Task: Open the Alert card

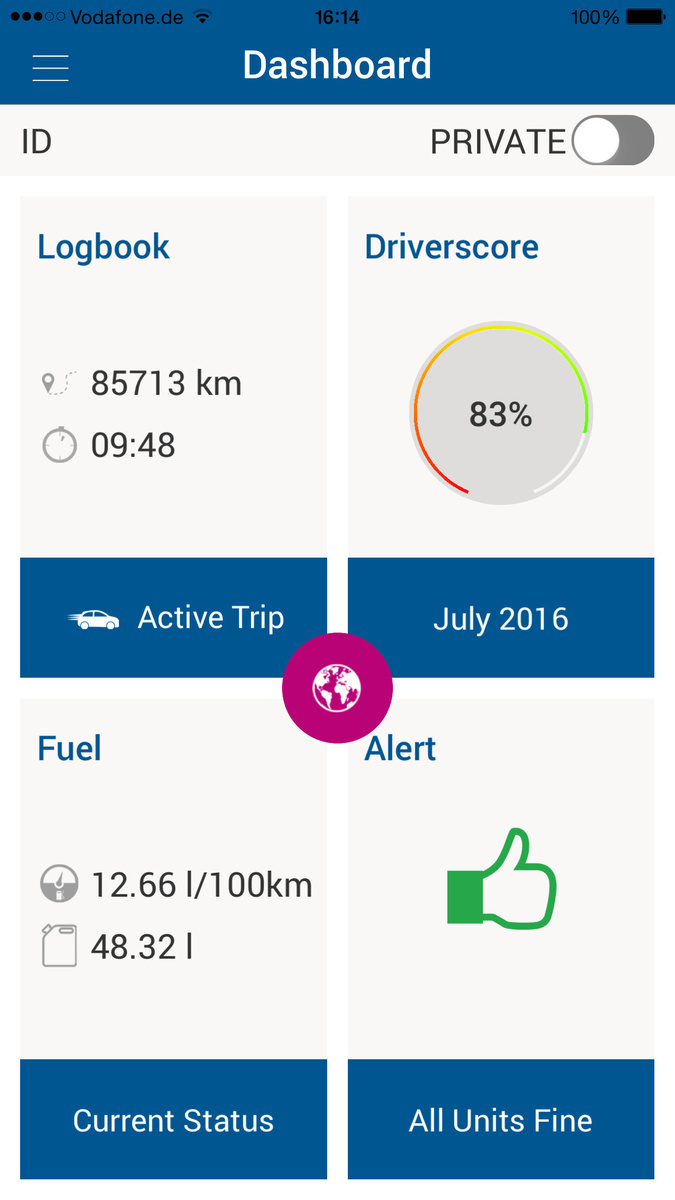Action: click(x=501, y=879)
